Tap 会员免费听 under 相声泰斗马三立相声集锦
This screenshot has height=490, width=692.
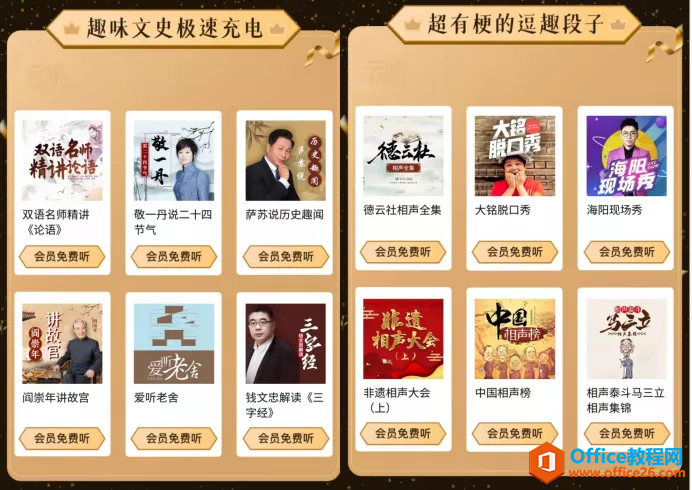(x=627, y=433)
